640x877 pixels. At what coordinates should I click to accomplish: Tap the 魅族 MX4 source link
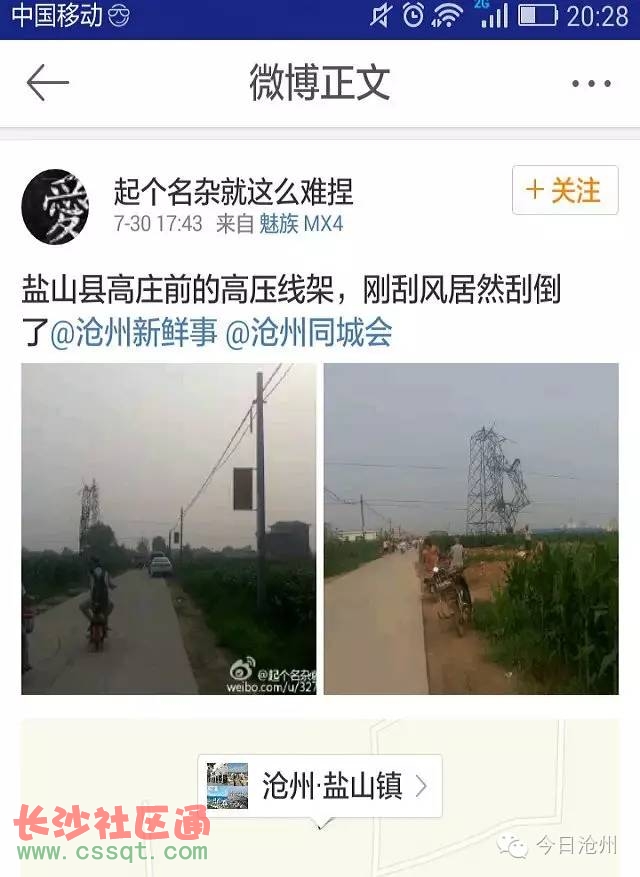[301, 224]
